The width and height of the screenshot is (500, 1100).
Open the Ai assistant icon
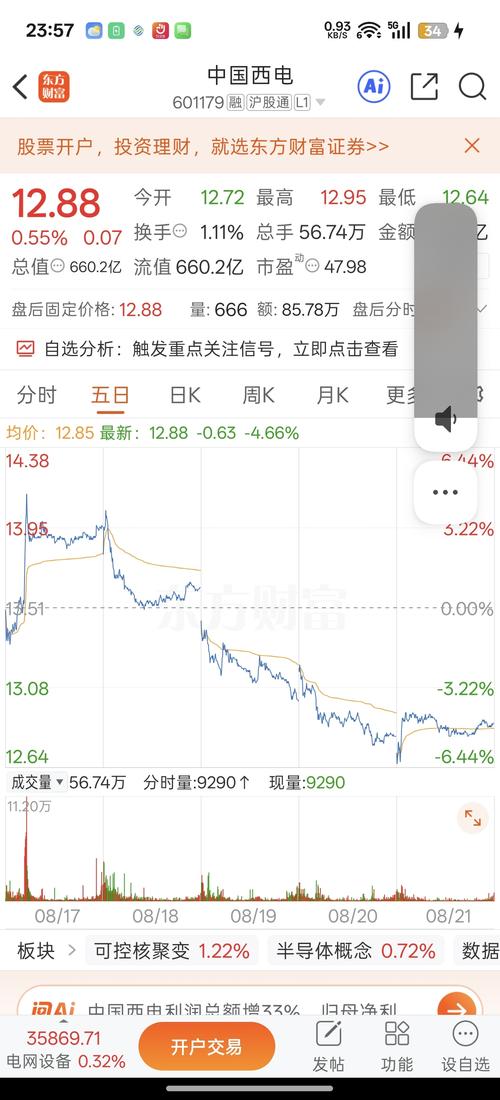click(374, 87)
